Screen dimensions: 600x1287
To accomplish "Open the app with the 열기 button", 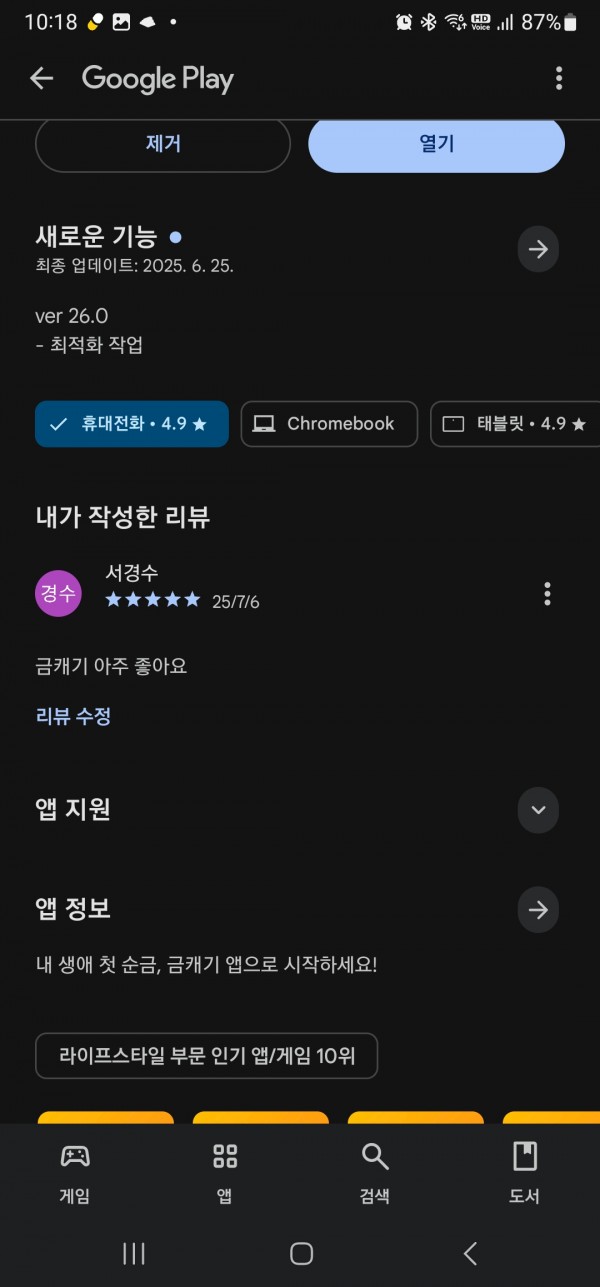I will coord(436,144).
